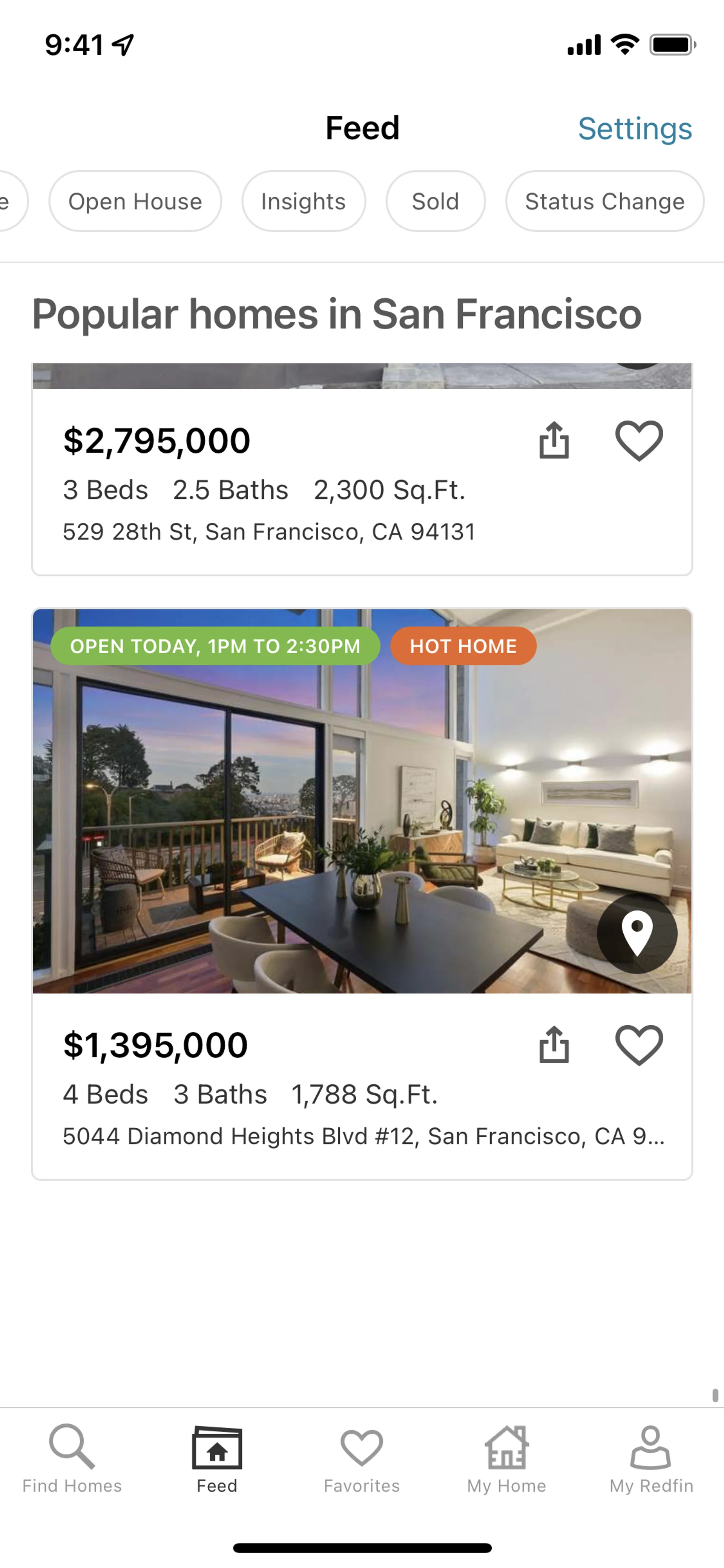Switch to the Favorites tab
Viewport: 724px width, 1568px height.
[x=361, y=1459]
